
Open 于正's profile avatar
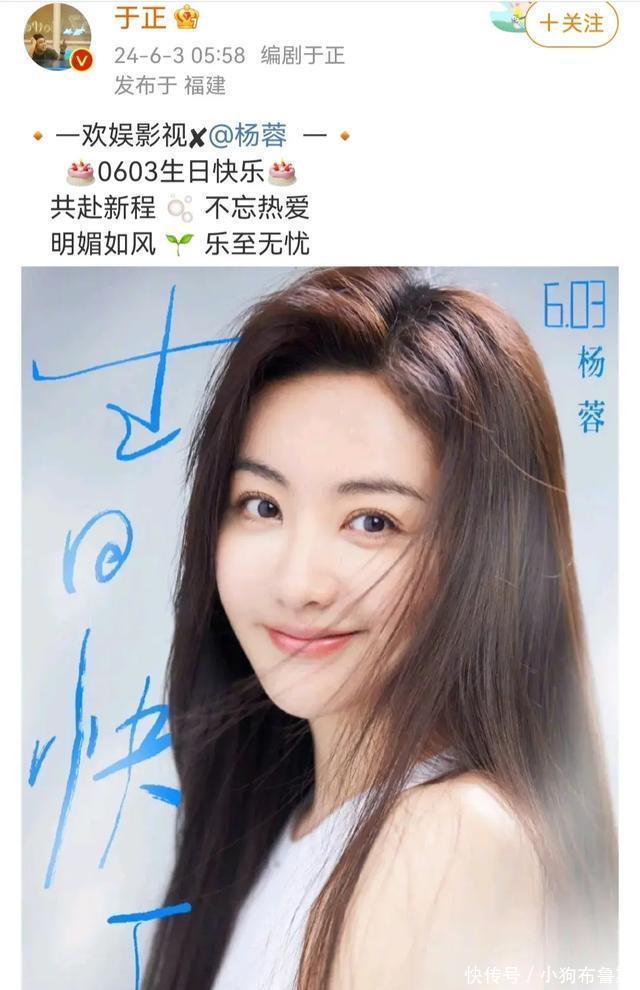pyautogui.click(x=57, y=36)
